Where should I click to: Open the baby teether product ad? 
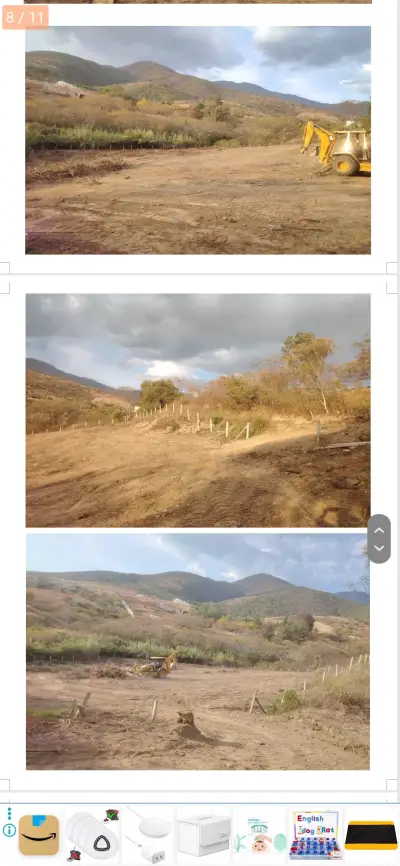260,836
